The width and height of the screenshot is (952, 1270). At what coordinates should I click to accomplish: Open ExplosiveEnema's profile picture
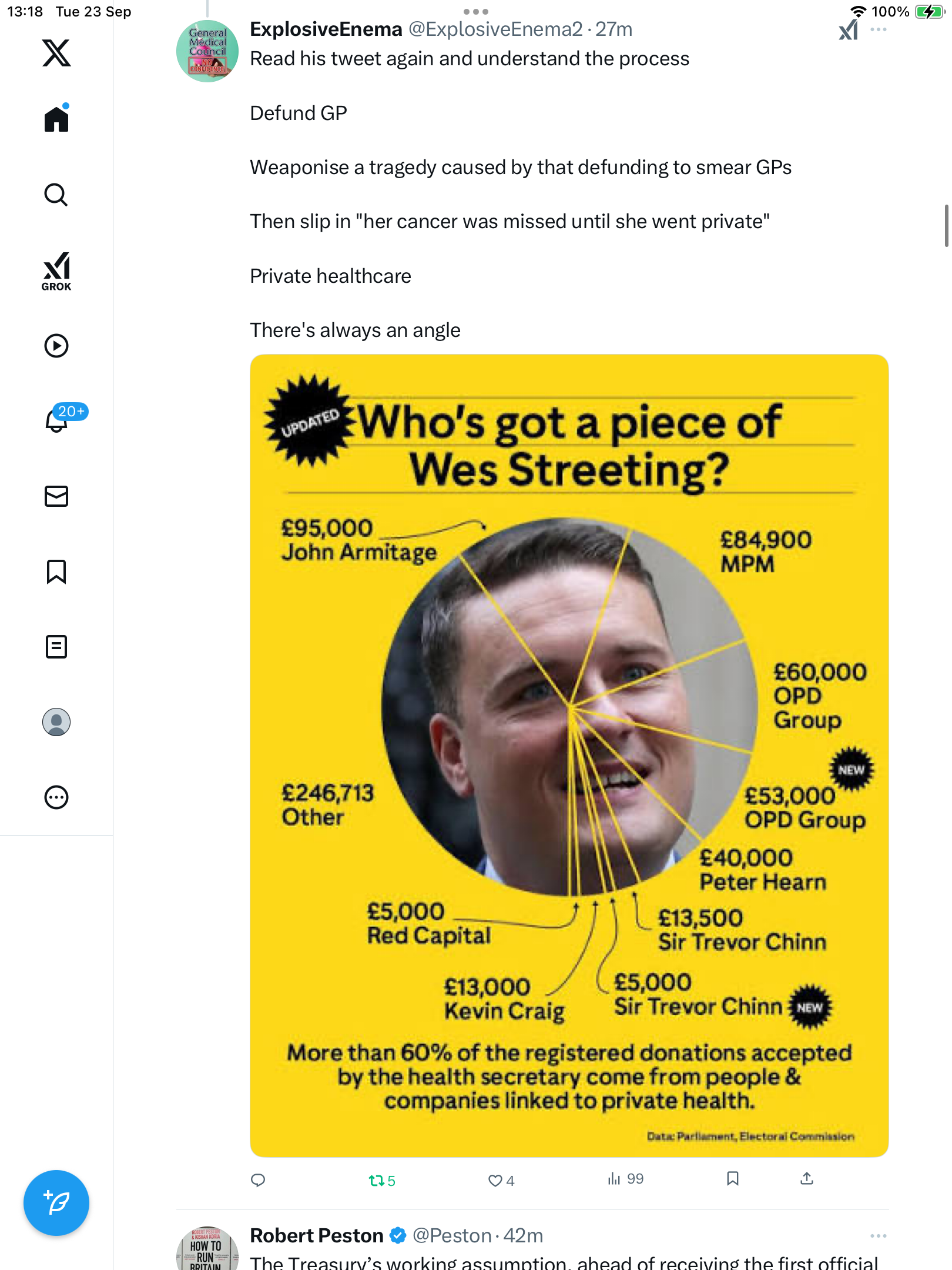coord(207,52)
